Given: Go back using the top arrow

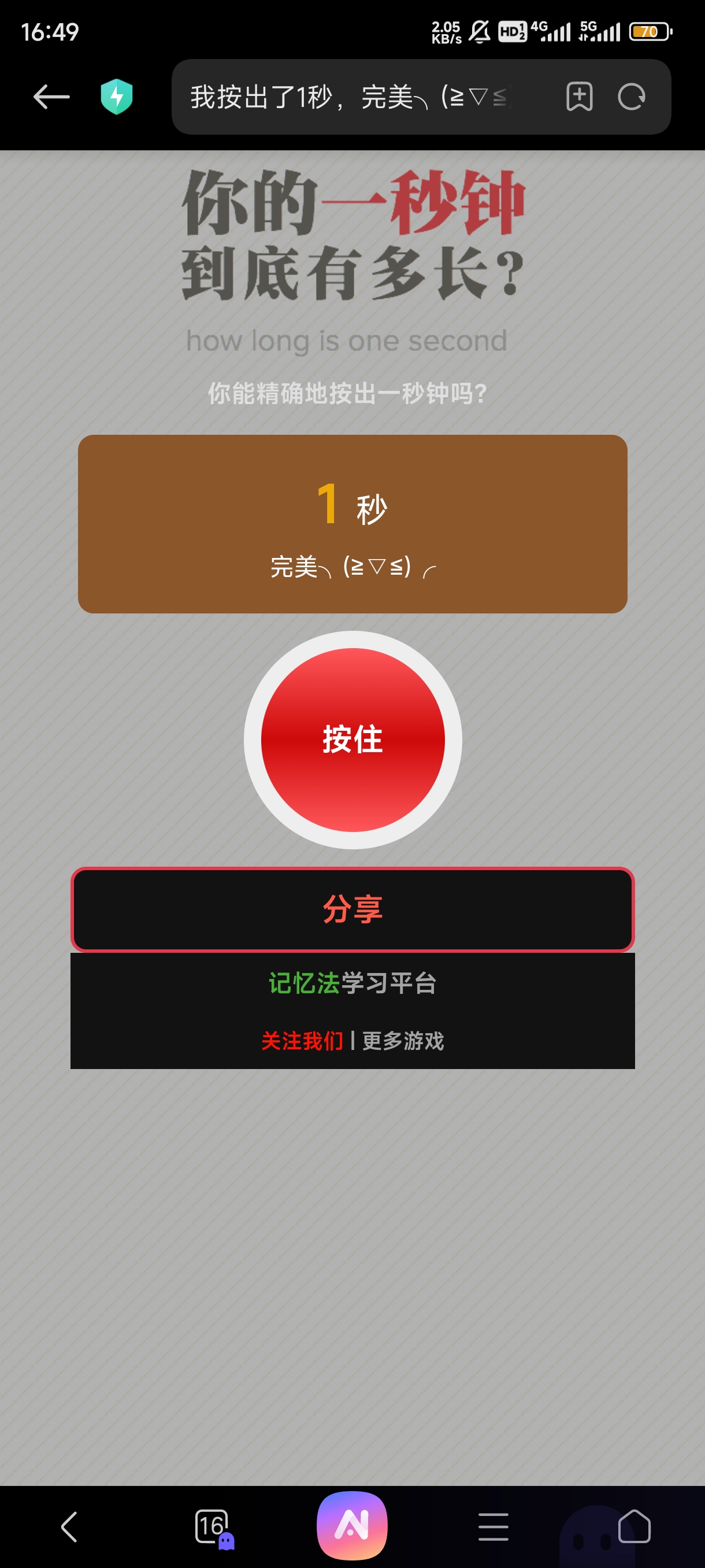Looking at the screenshot, I should click(51, 97).
